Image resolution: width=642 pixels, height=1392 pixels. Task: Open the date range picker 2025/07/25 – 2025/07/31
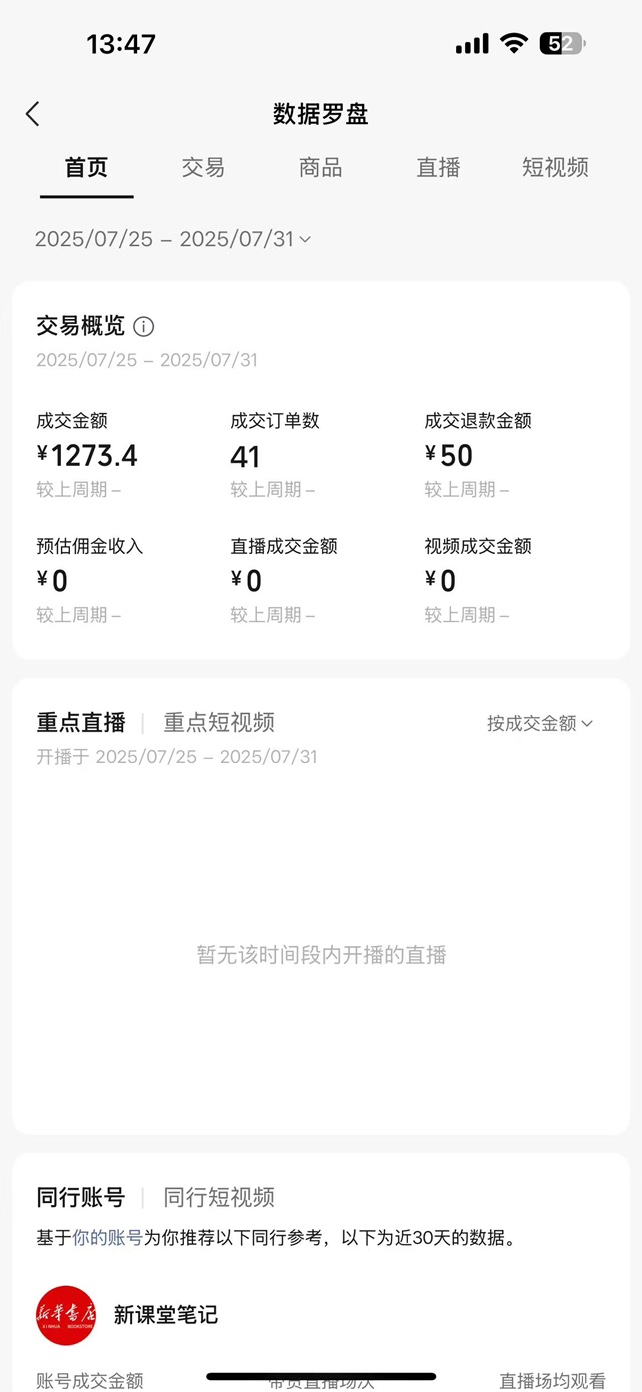(x=173, y=239)
